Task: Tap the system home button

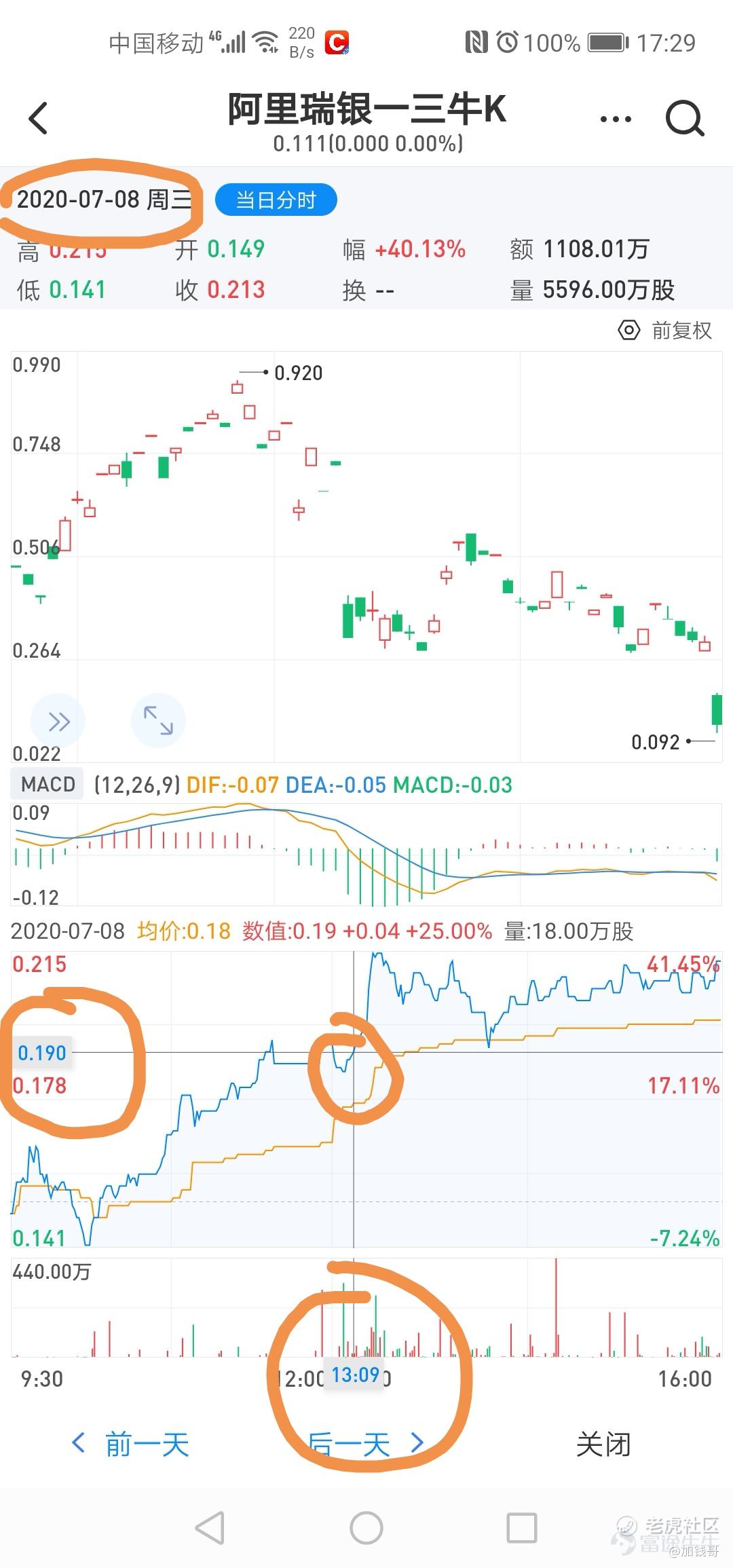Action: point(366,1529)
